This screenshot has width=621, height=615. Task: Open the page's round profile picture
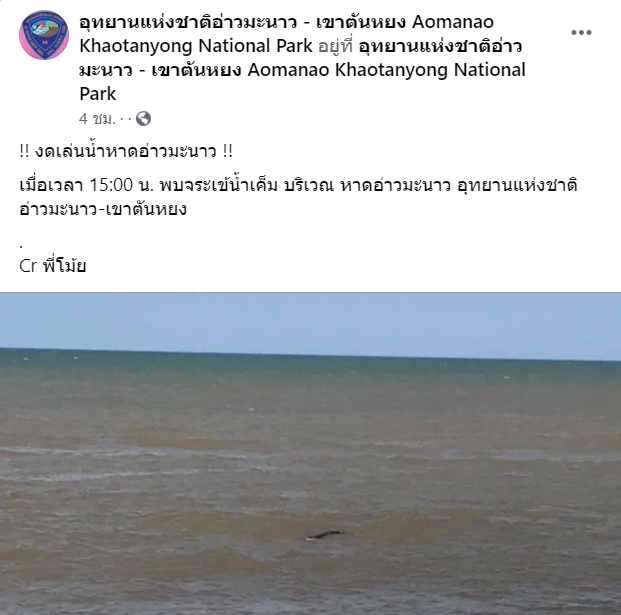point(43,37)
